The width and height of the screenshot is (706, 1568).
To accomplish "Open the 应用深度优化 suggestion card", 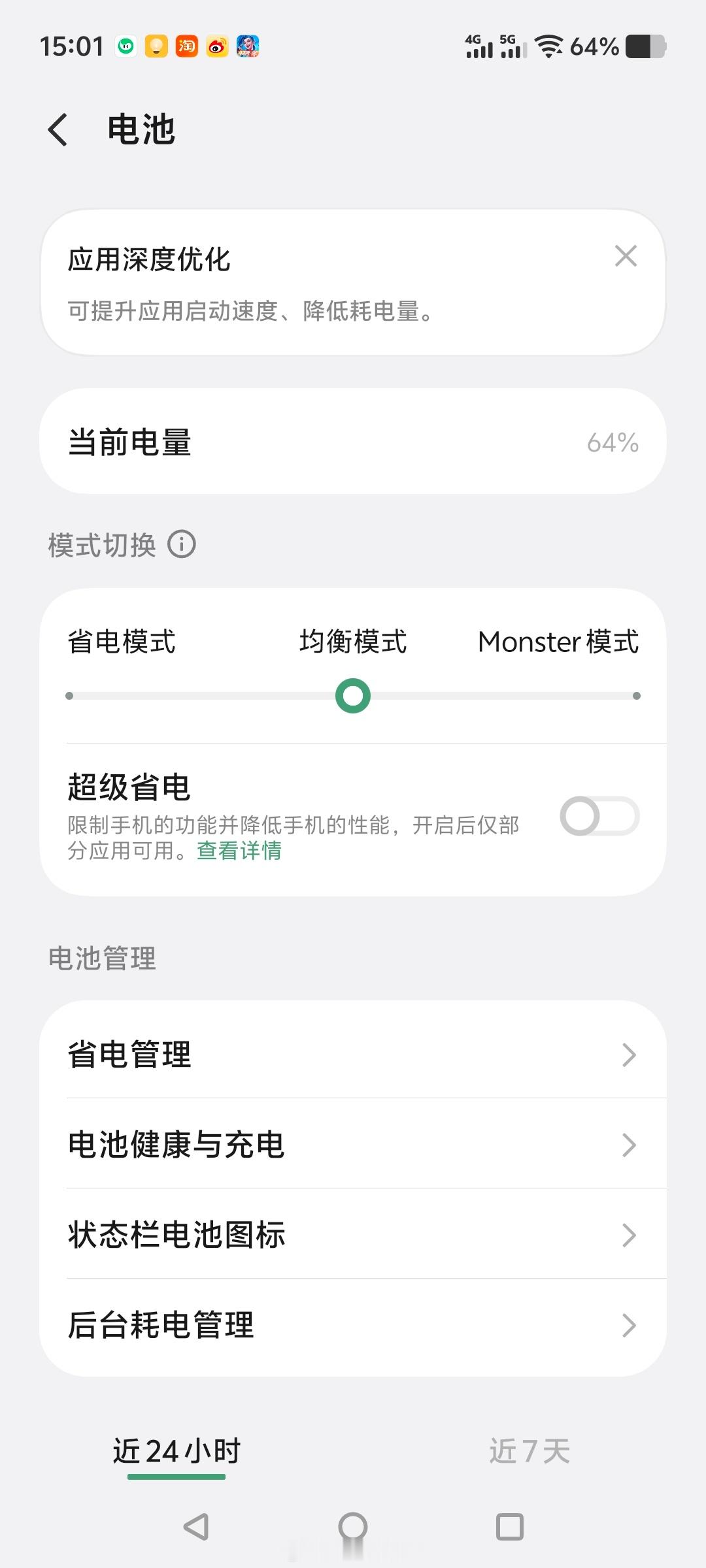I will pyautogui.click(x=353, y=282).
